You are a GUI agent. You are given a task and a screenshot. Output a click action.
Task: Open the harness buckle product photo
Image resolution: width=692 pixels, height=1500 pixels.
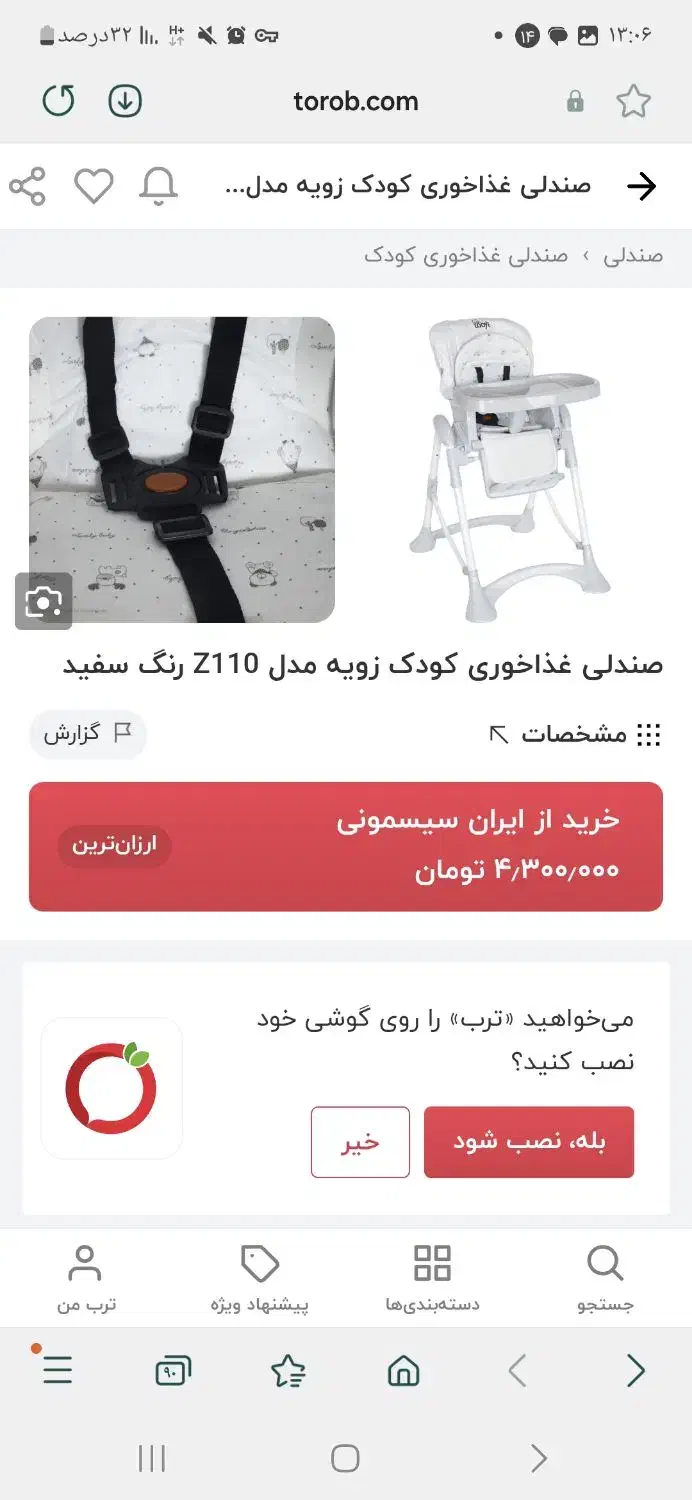182,470
